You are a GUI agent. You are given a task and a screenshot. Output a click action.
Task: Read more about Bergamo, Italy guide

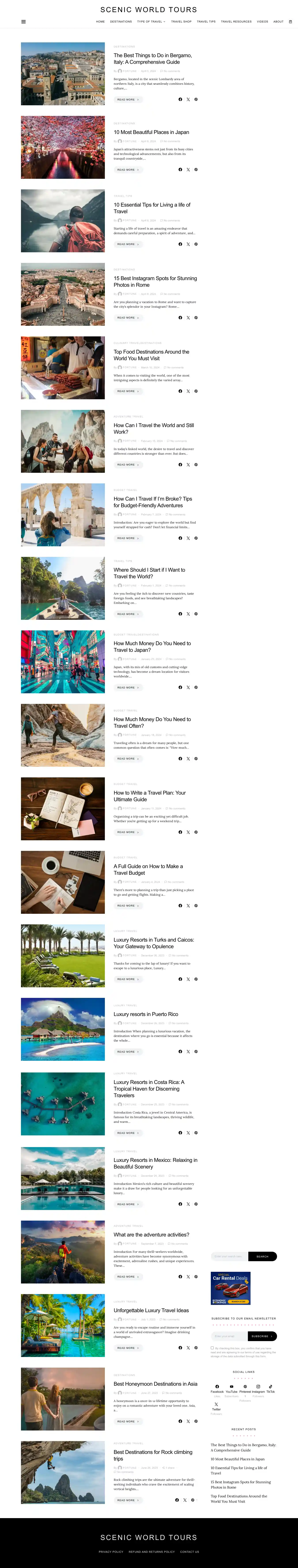128,99
